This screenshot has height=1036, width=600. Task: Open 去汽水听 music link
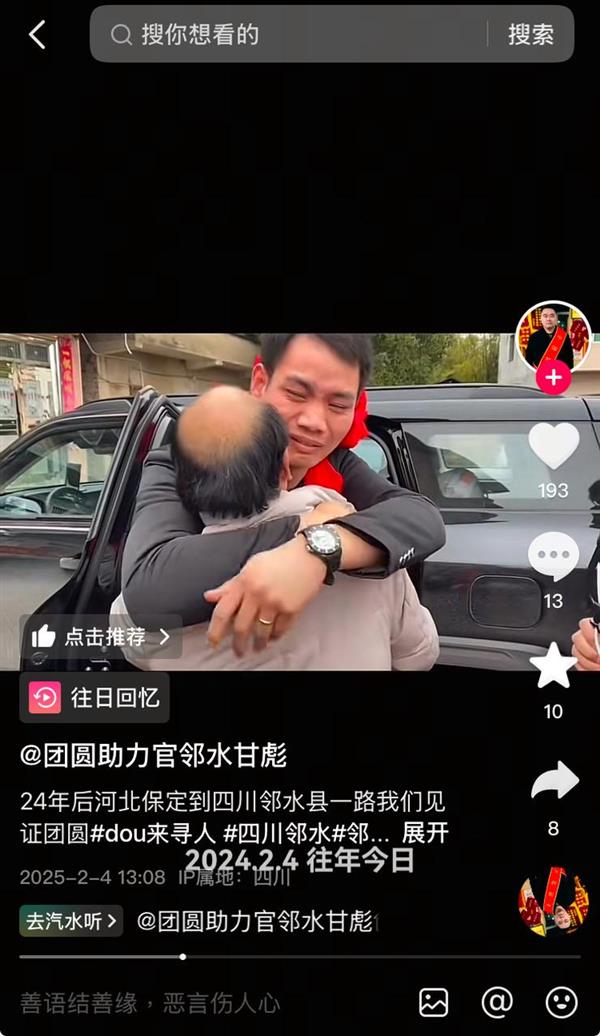71,921
